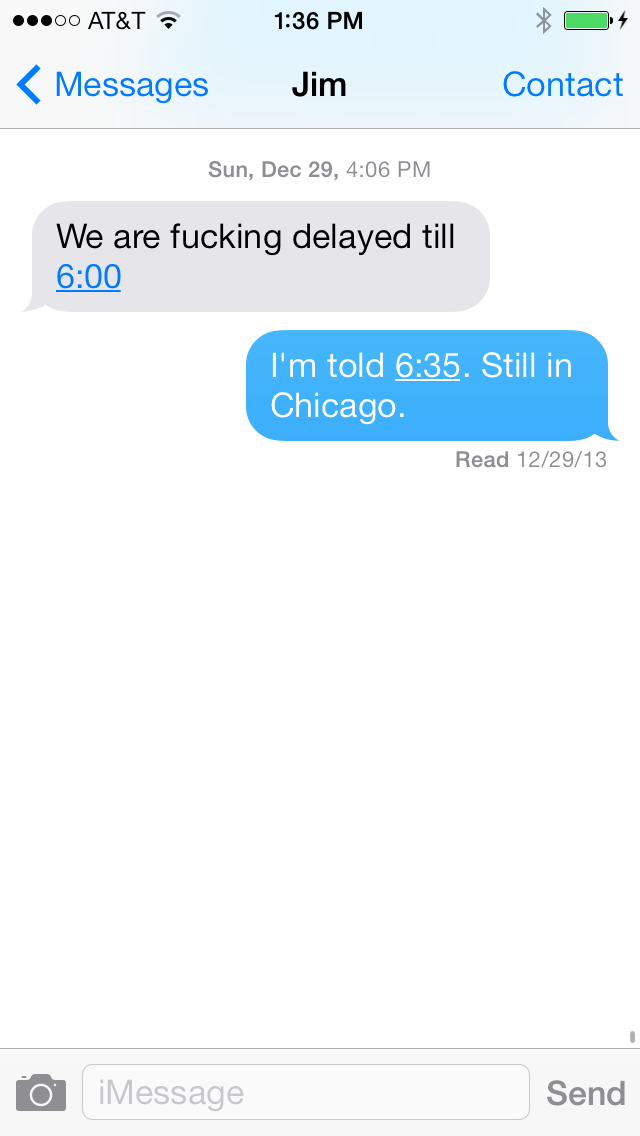
Task: Open Jim's Contact details
Action: 562,86
